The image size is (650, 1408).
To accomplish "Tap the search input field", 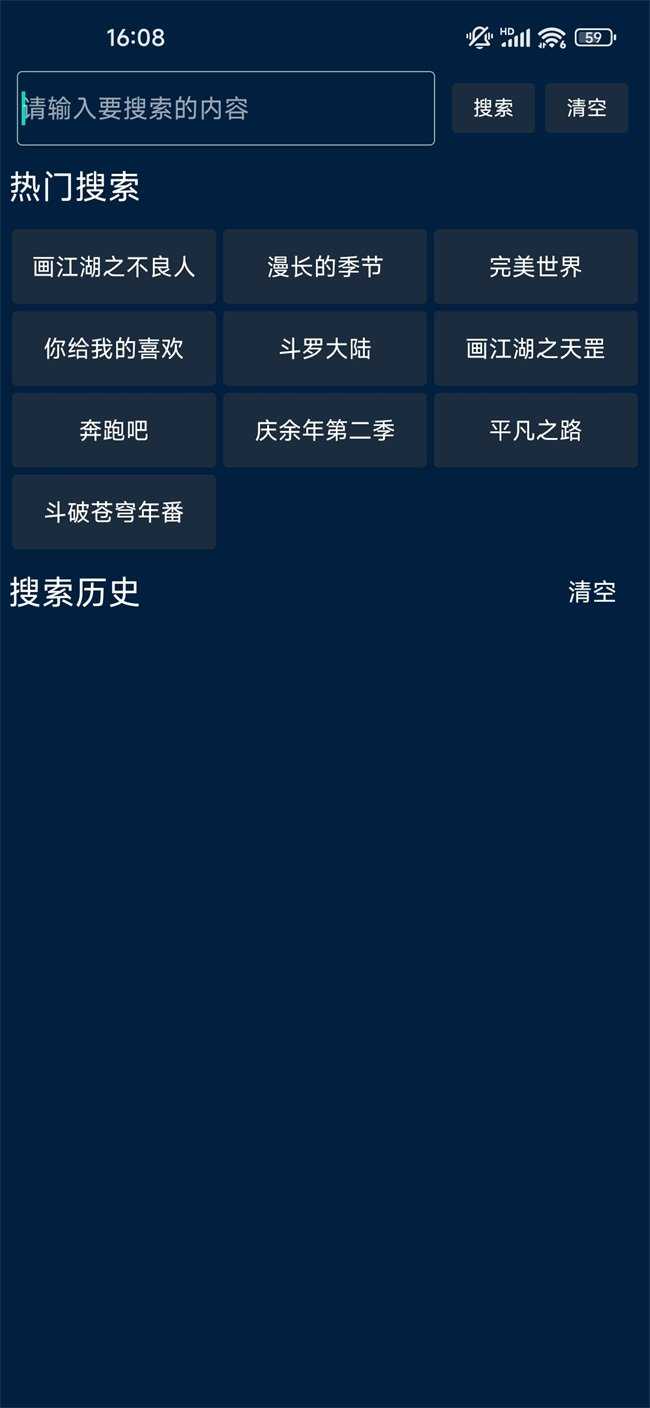I will coord(226,108).
